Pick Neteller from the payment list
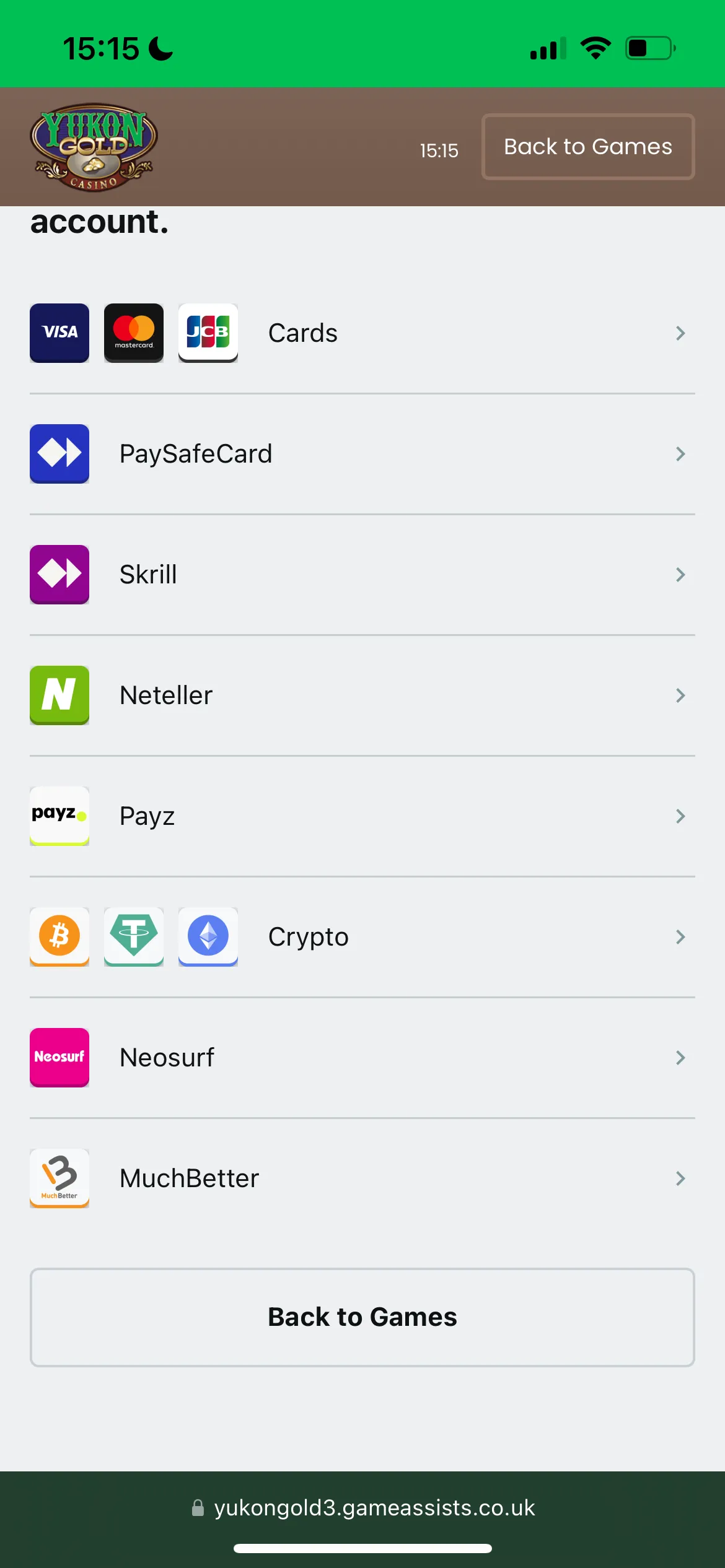The image size is (725, 1568). click(362, 695)
